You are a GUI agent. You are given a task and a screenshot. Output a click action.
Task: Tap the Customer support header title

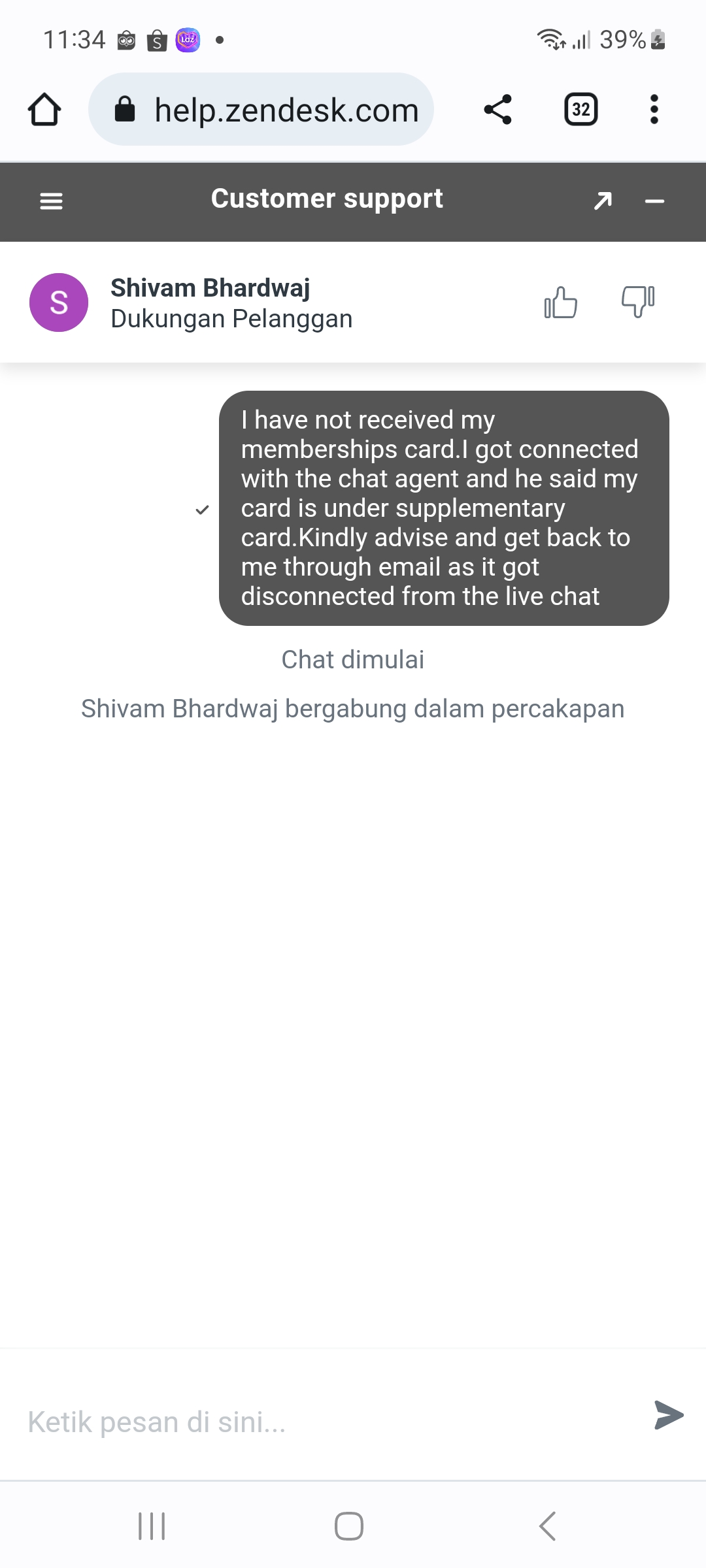click(x=328, y=199)
